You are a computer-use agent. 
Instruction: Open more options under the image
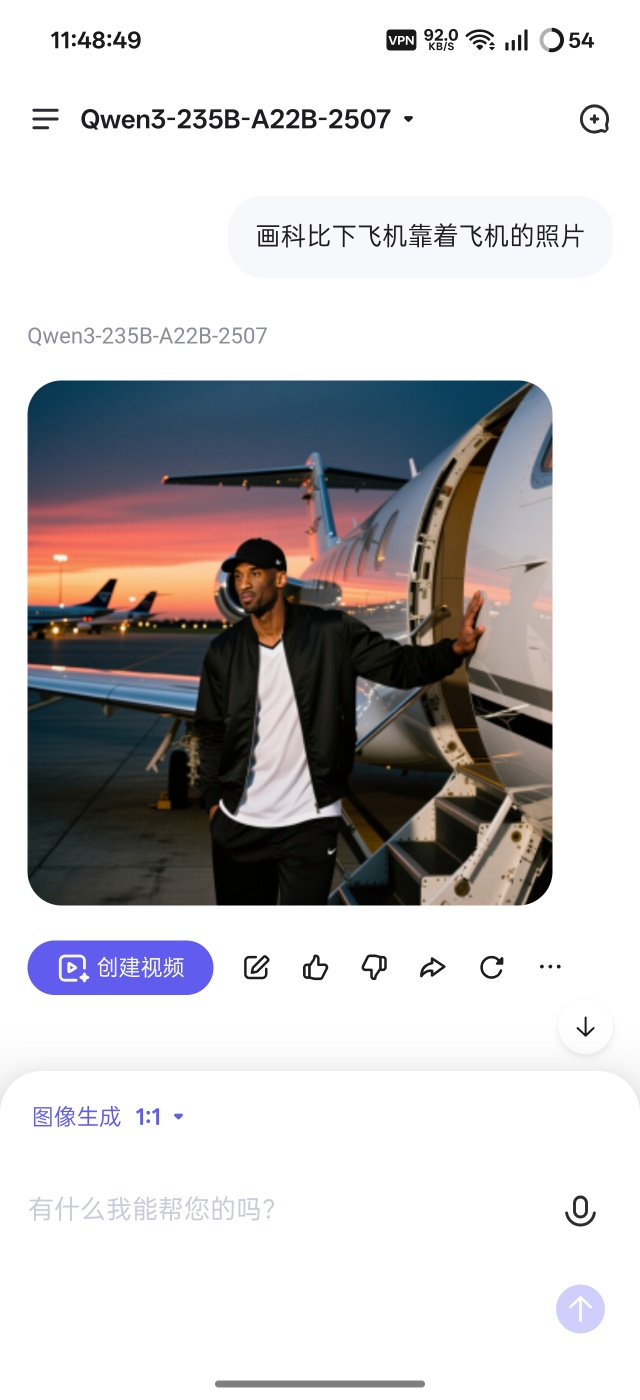[550, 967]
